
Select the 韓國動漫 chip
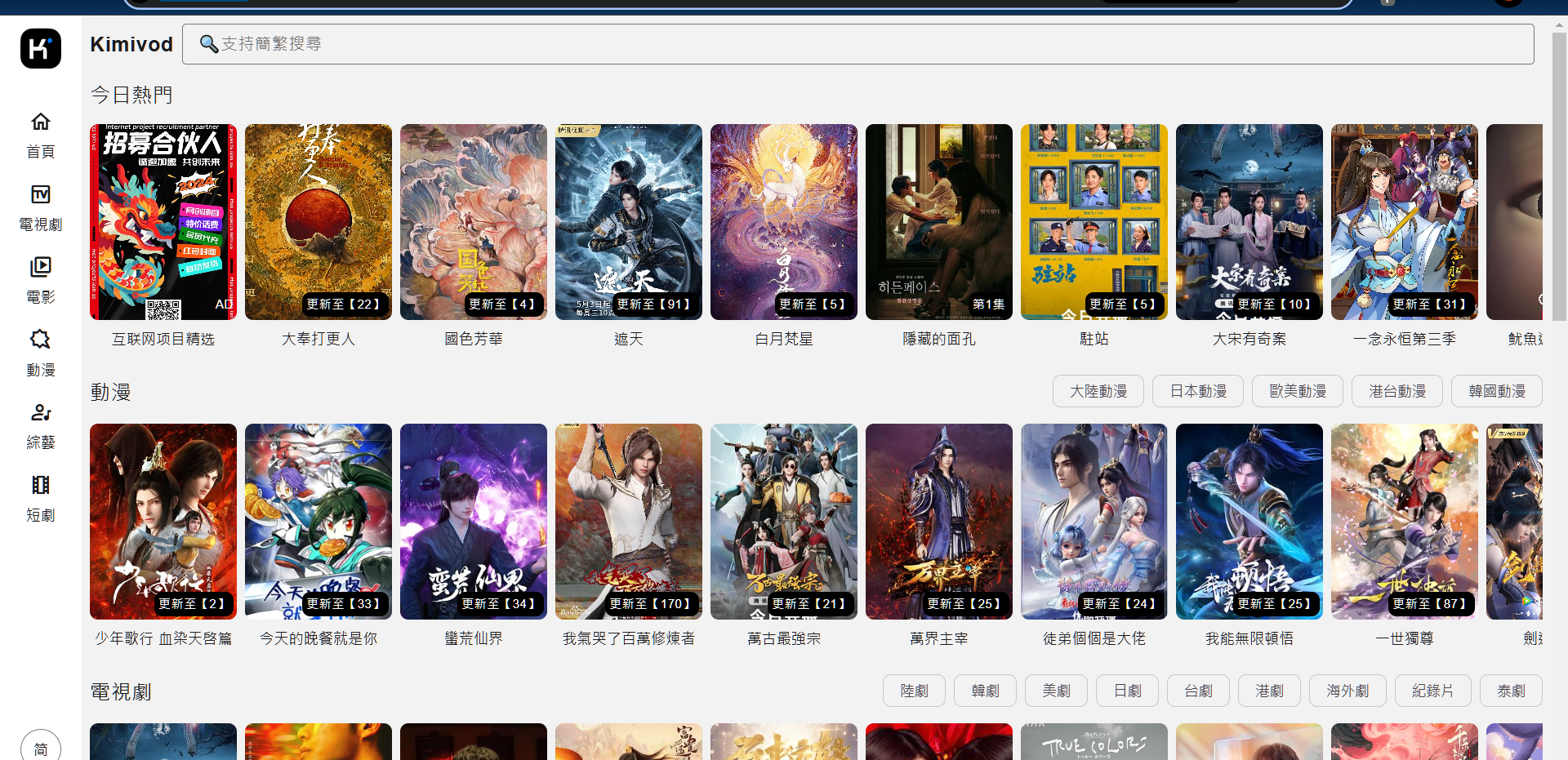pos(1496,391)
